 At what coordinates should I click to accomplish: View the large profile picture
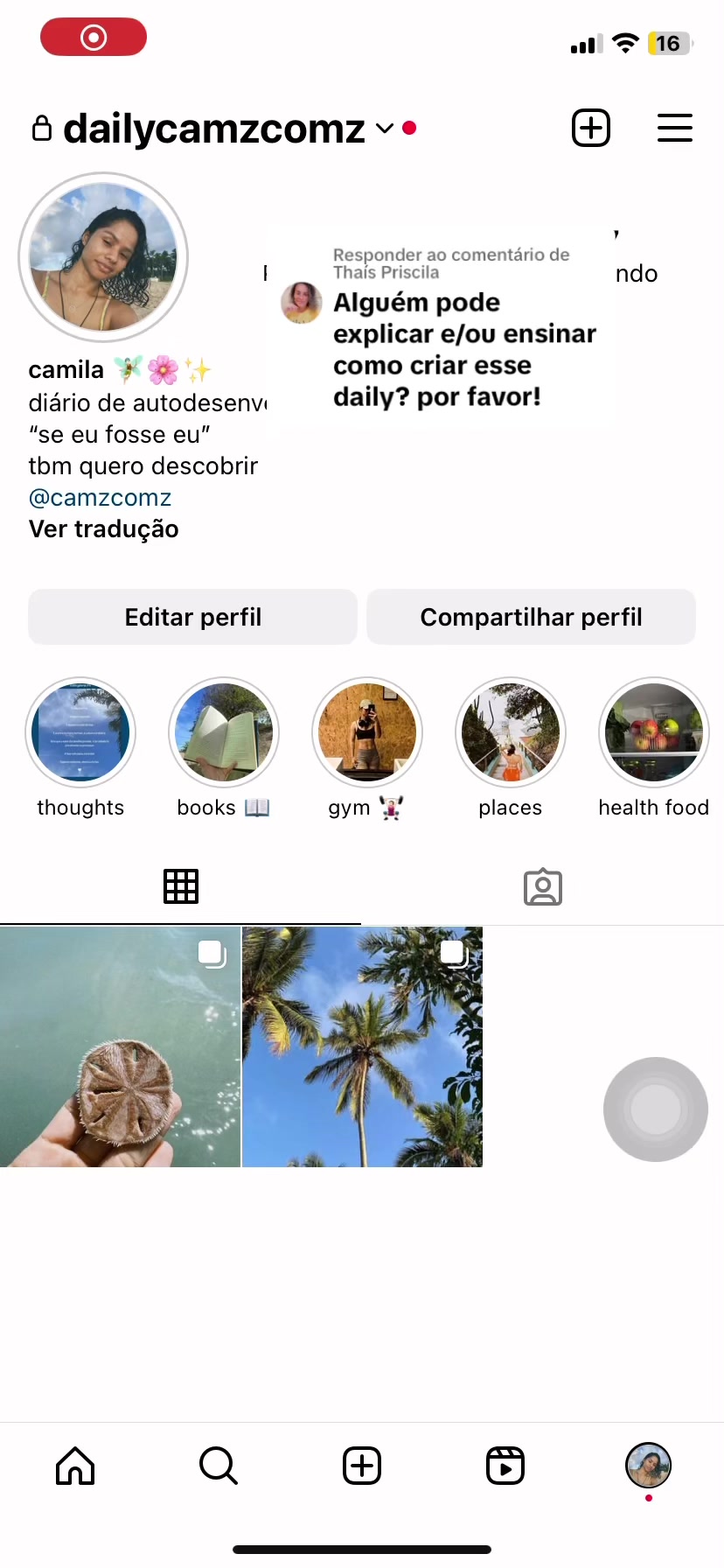[x=103, y=257]
